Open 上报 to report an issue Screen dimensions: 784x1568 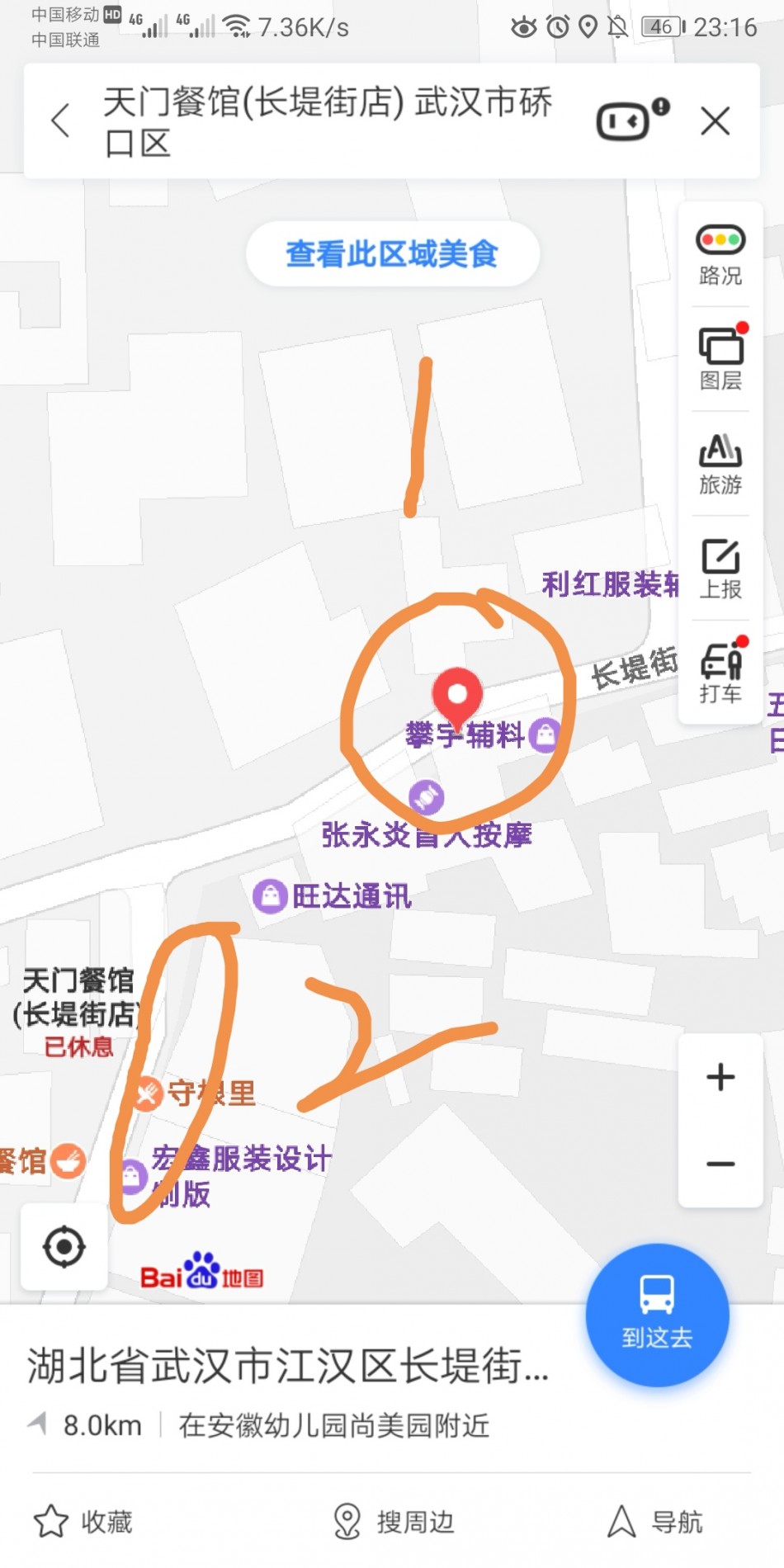click(x=720, y=569)
